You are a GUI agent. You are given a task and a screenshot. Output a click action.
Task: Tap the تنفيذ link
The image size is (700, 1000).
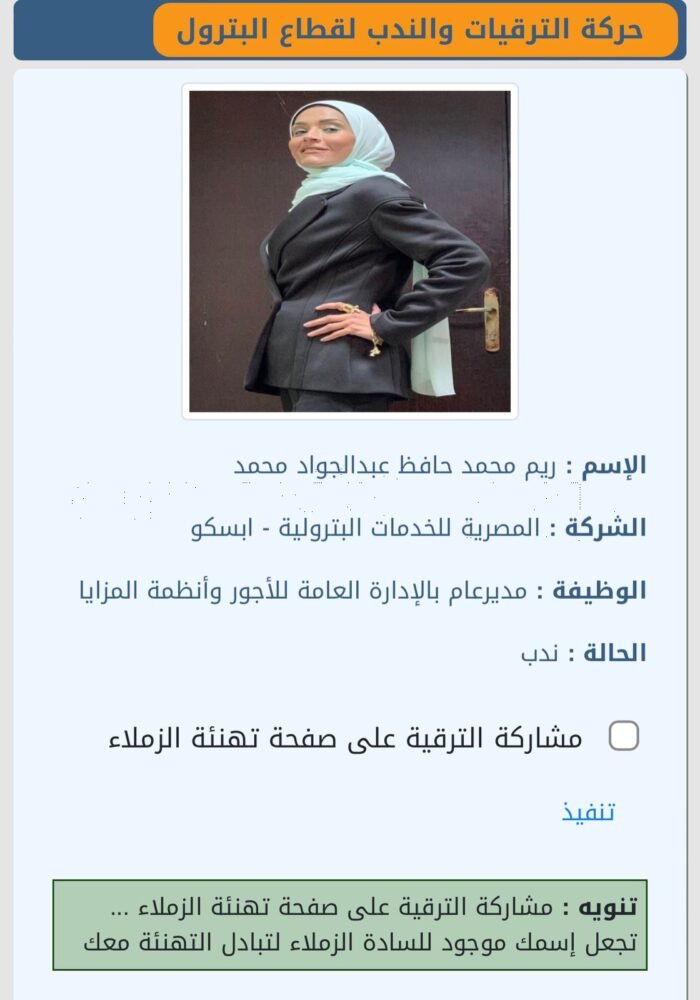(x=588, y=812)
